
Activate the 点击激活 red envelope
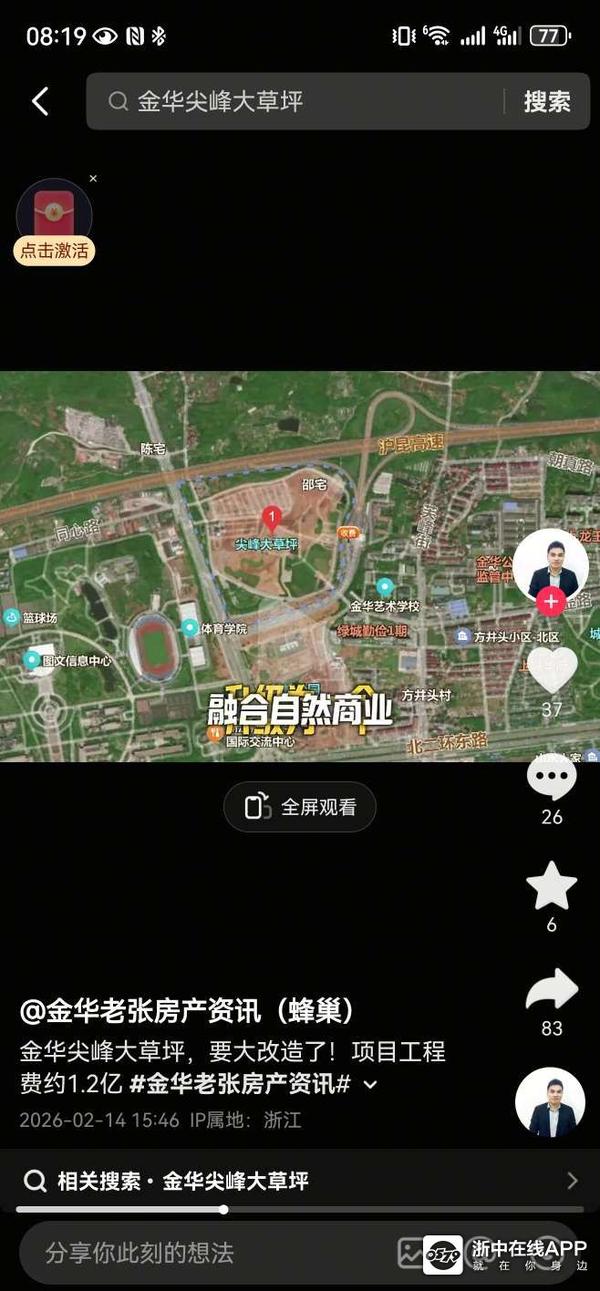(x=54, y=250)
